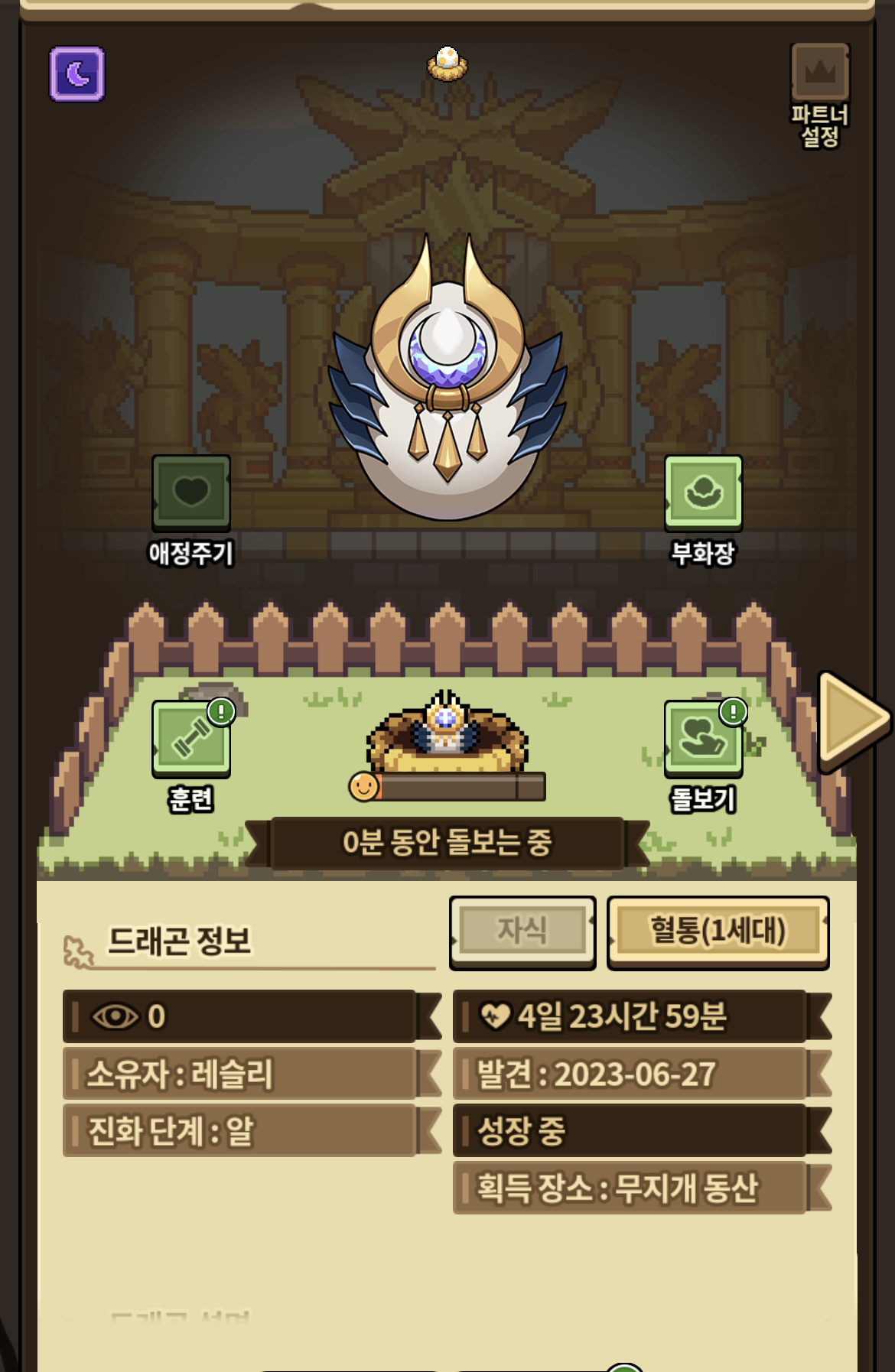895x1372 pixels.
Task: Toggle the purple moon night mode icon
Action: coord(77,74)
